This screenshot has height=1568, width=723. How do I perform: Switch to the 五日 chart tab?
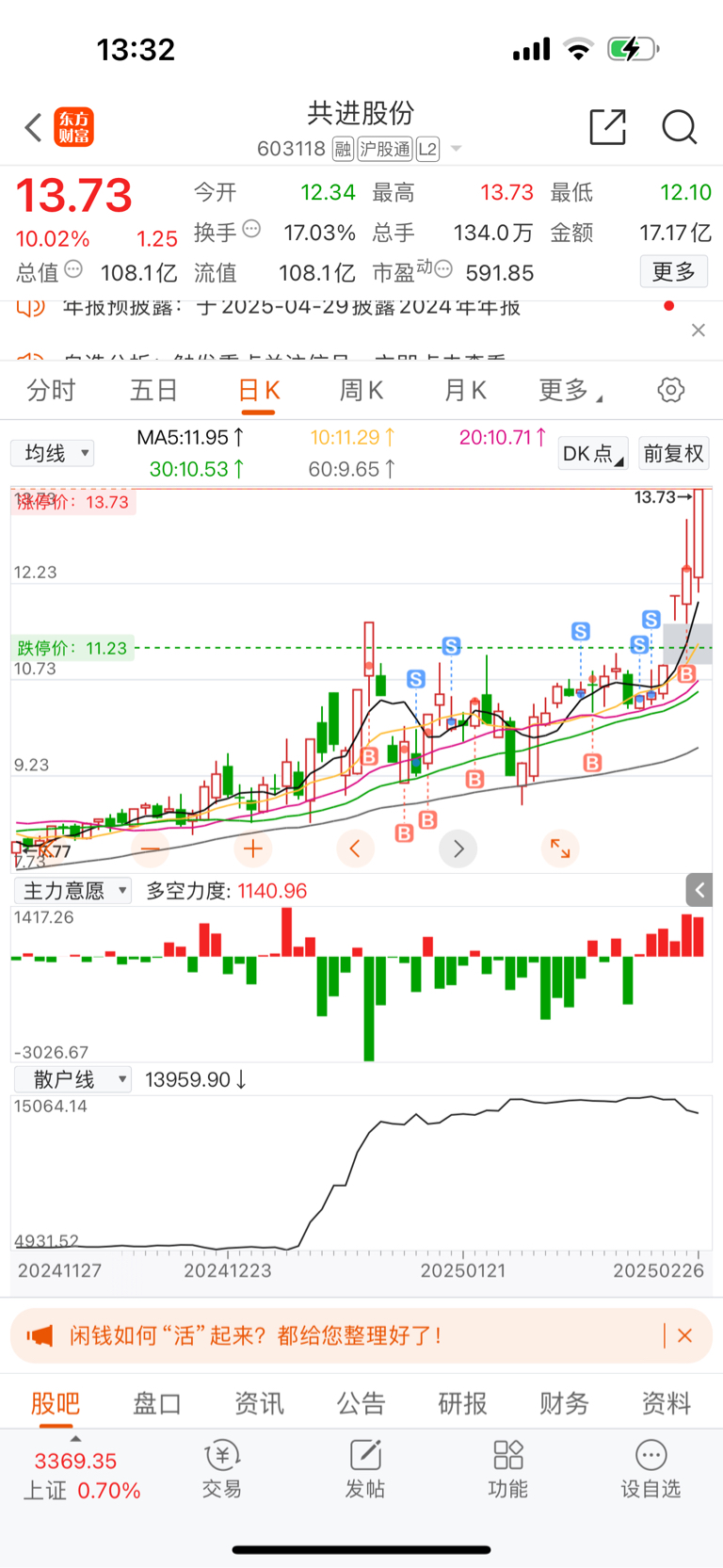coord(153,390)
